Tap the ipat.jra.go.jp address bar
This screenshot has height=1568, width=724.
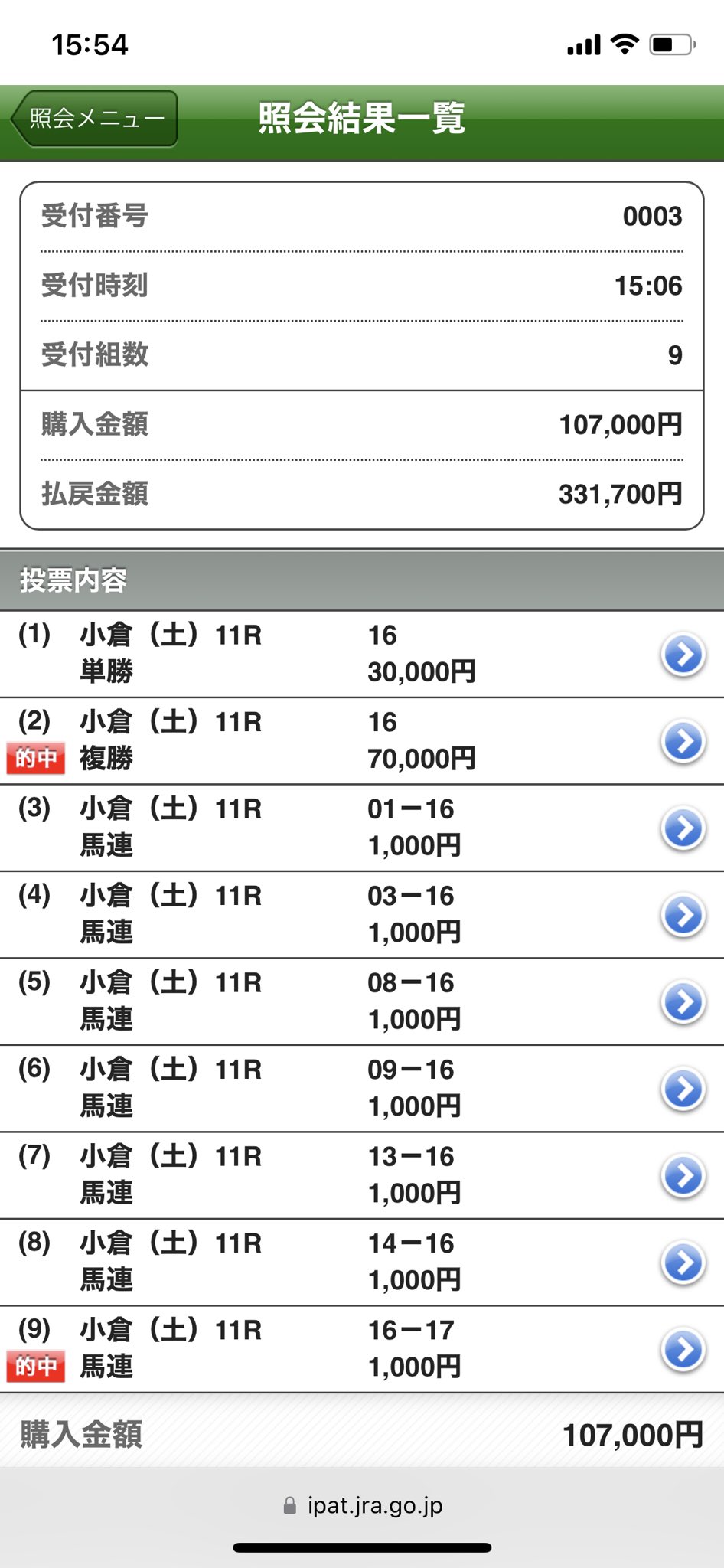tap(364, 1506)
